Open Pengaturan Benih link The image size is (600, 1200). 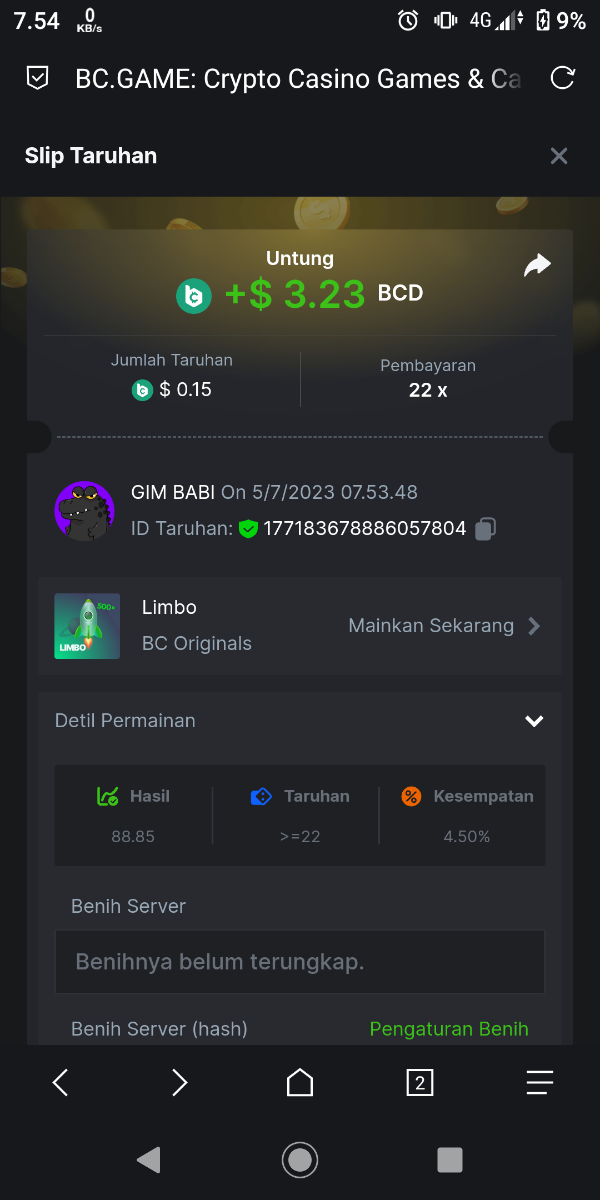(448, 1029)
